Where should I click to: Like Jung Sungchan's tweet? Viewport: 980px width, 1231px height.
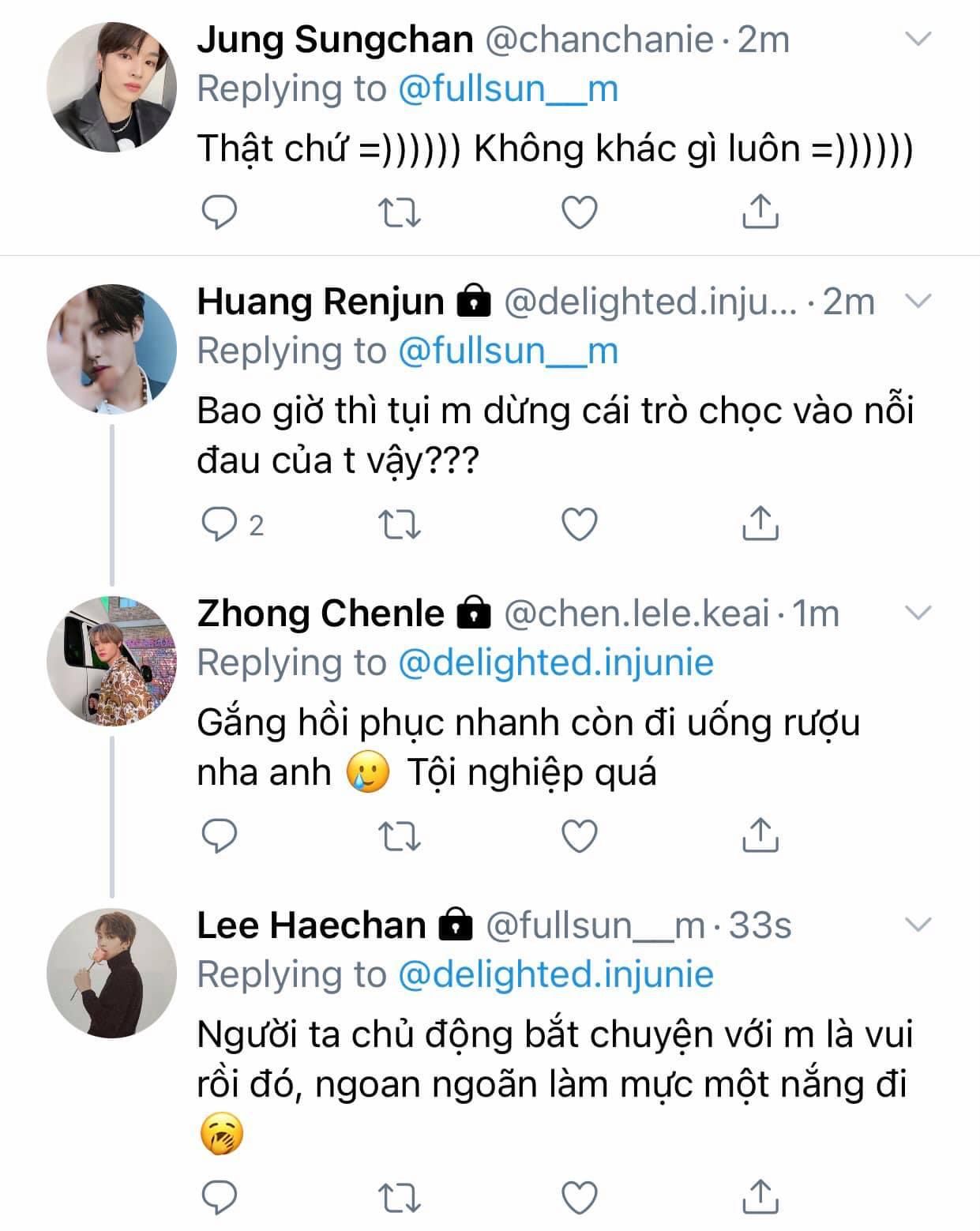click(579, 212)
